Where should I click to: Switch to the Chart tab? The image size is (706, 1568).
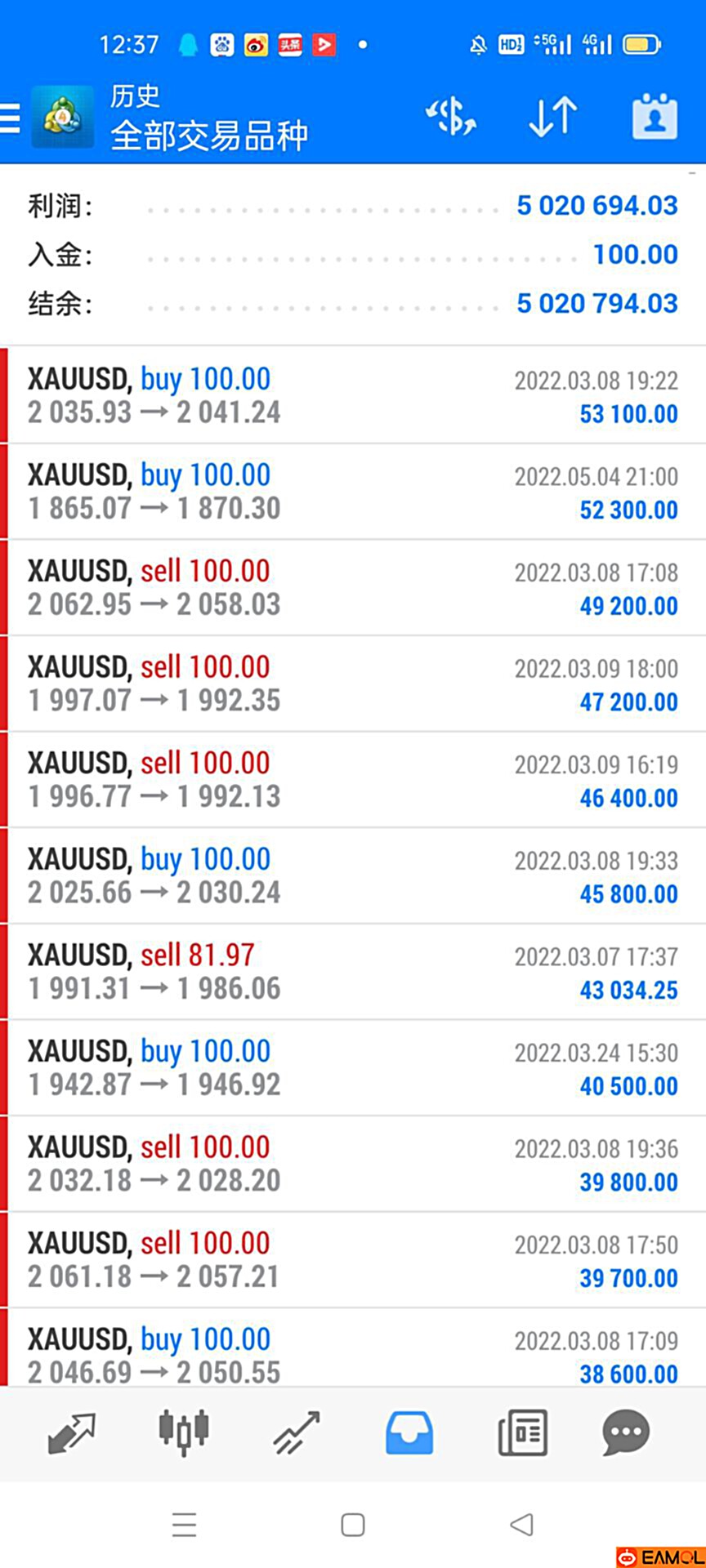tap(184, 1433)
